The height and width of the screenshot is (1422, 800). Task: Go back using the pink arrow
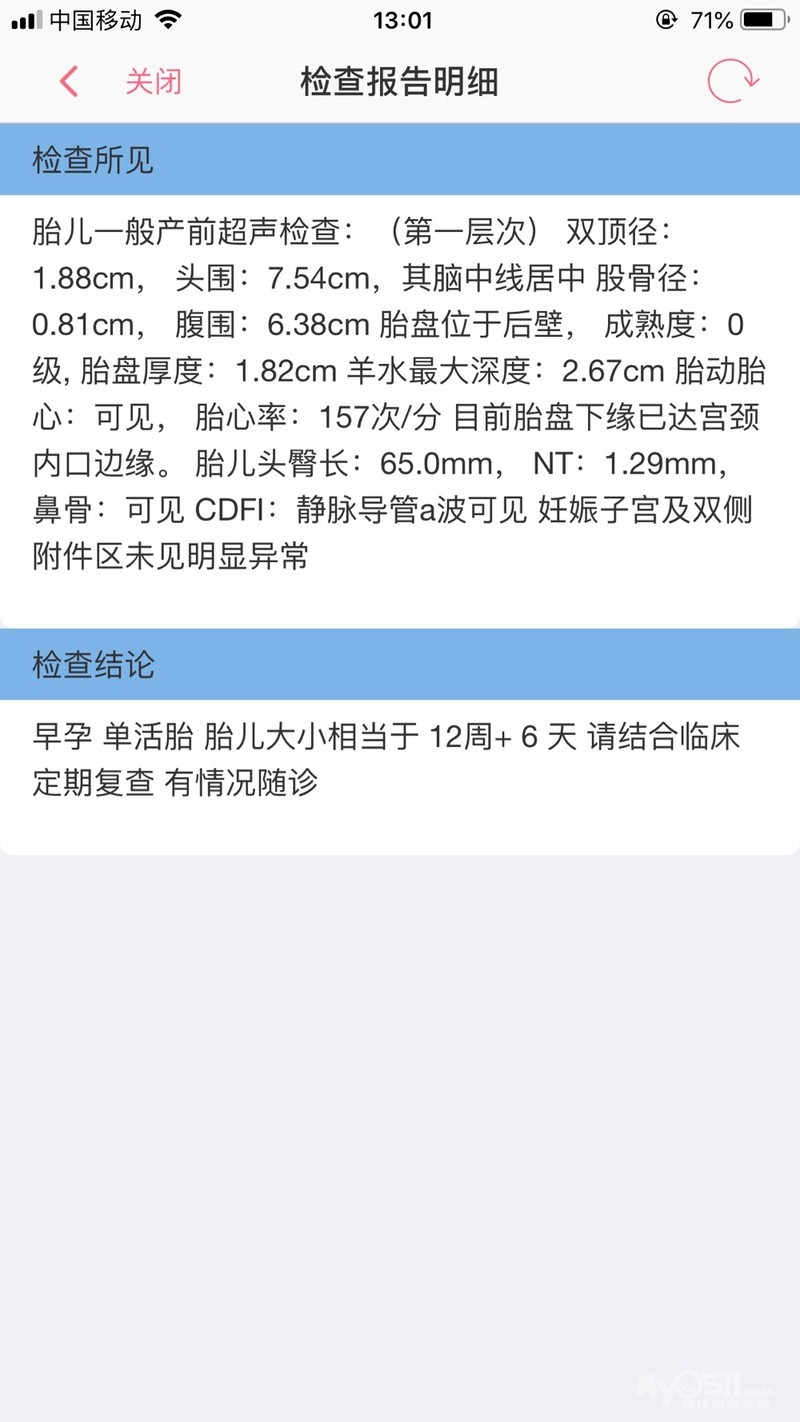coord(68,81)
